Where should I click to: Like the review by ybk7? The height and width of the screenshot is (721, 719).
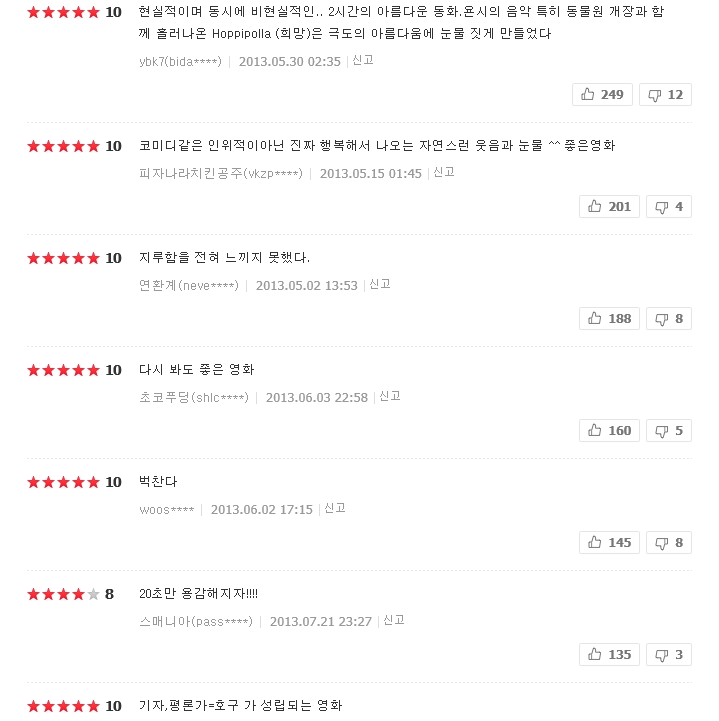point(603,94)
